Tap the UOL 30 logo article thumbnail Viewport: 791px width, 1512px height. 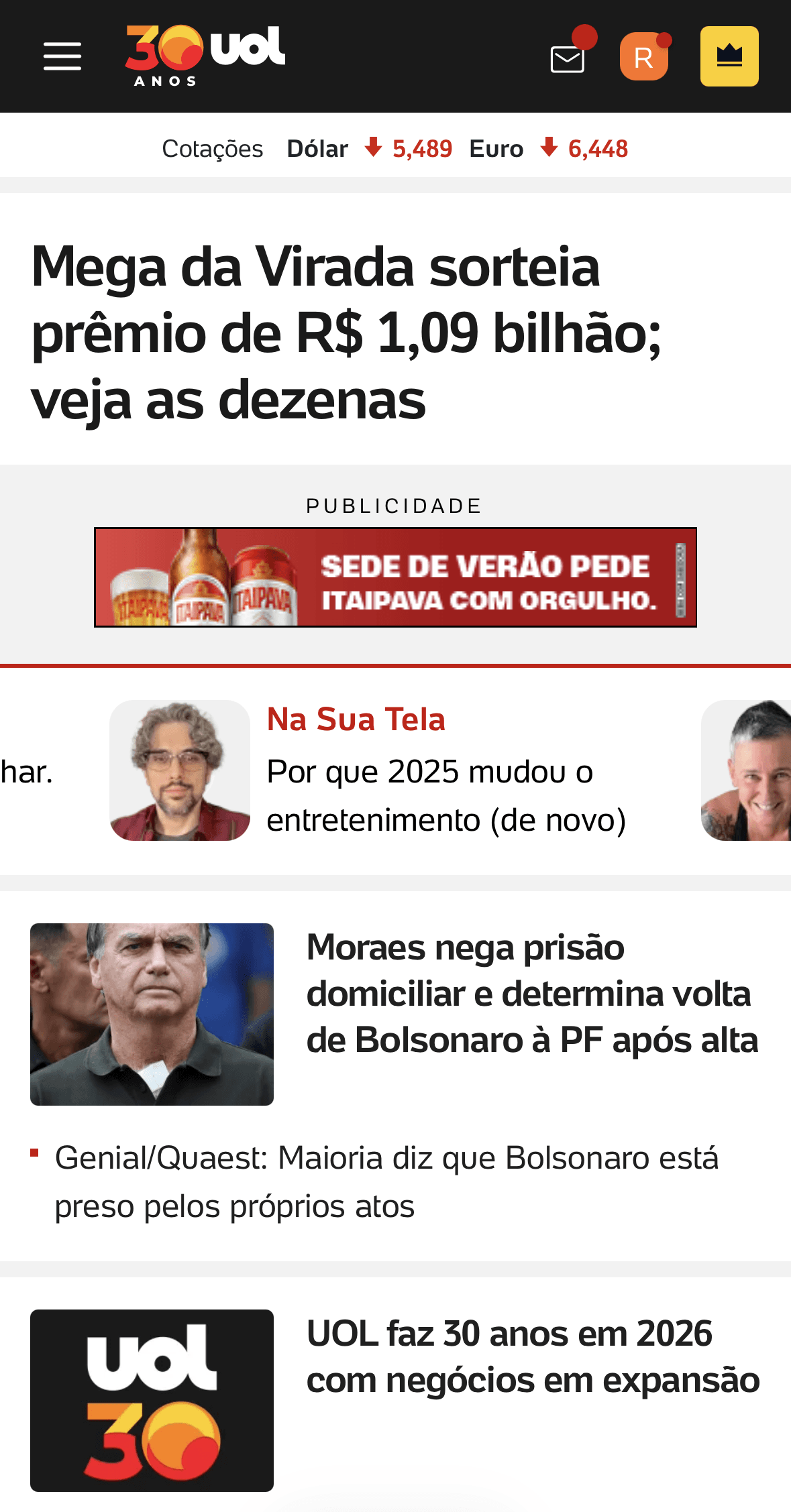pyautogui.click(x=152, y=1400)
